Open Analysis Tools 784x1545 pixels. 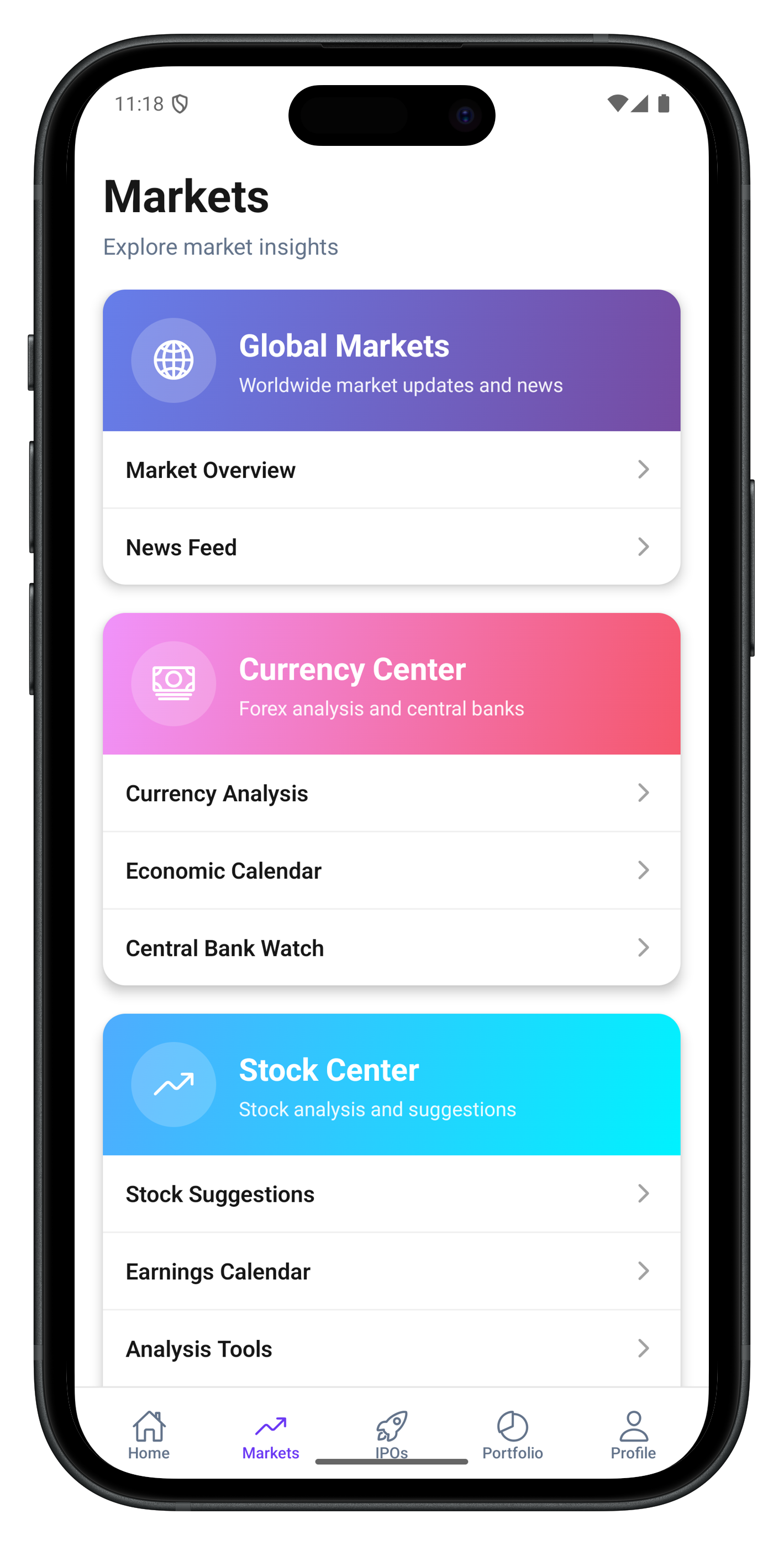[x=391, y=1348]
